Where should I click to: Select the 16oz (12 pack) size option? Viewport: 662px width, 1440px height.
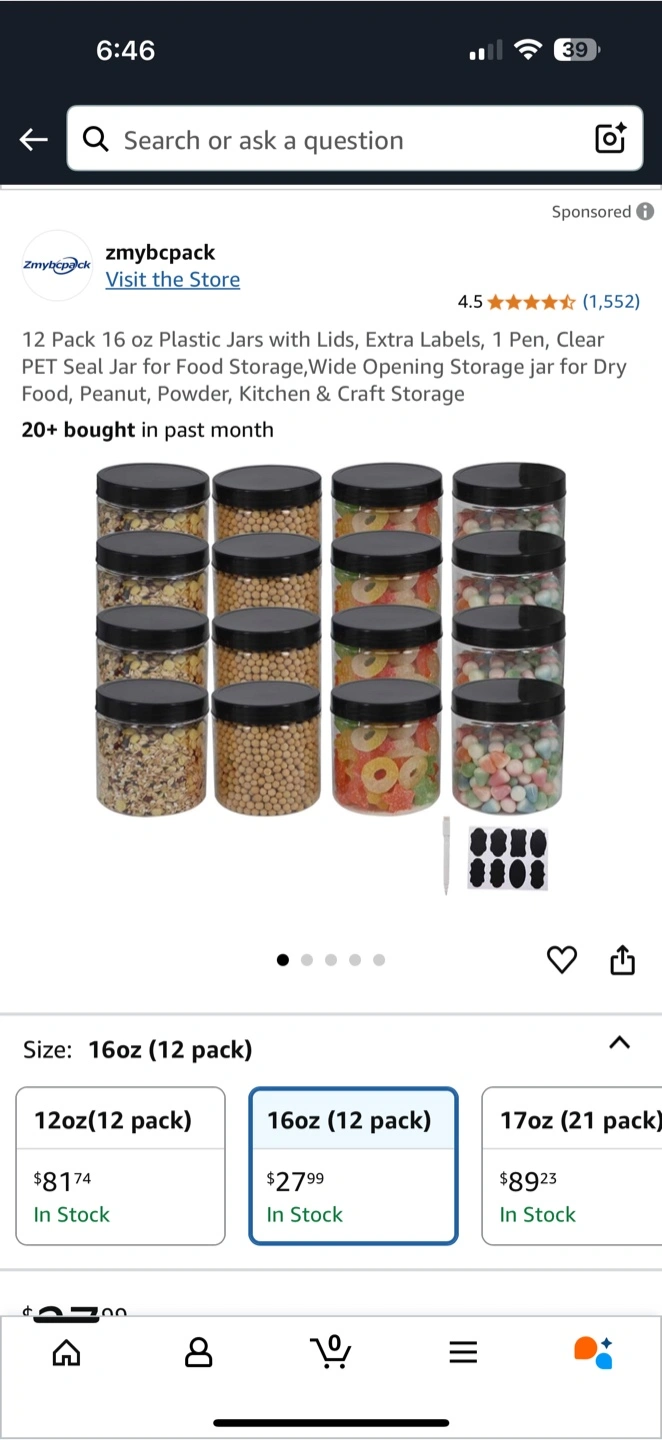click(353, 1165)
